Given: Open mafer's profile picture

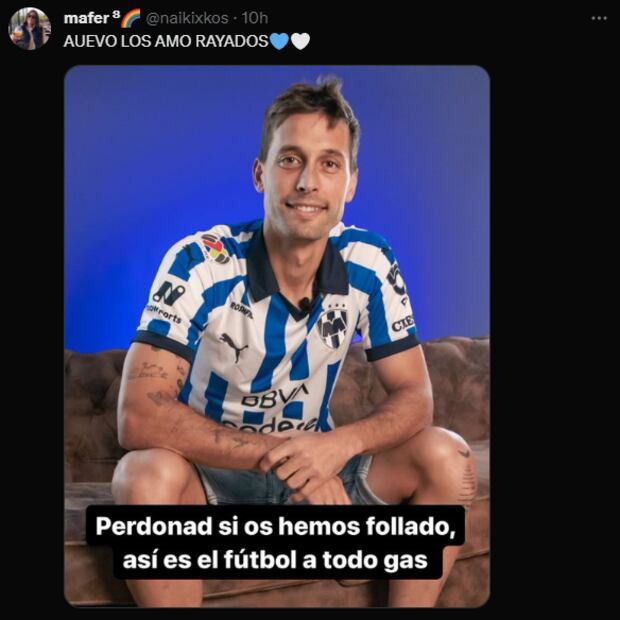Looking at the screenshot, I should tap(29, 28).
